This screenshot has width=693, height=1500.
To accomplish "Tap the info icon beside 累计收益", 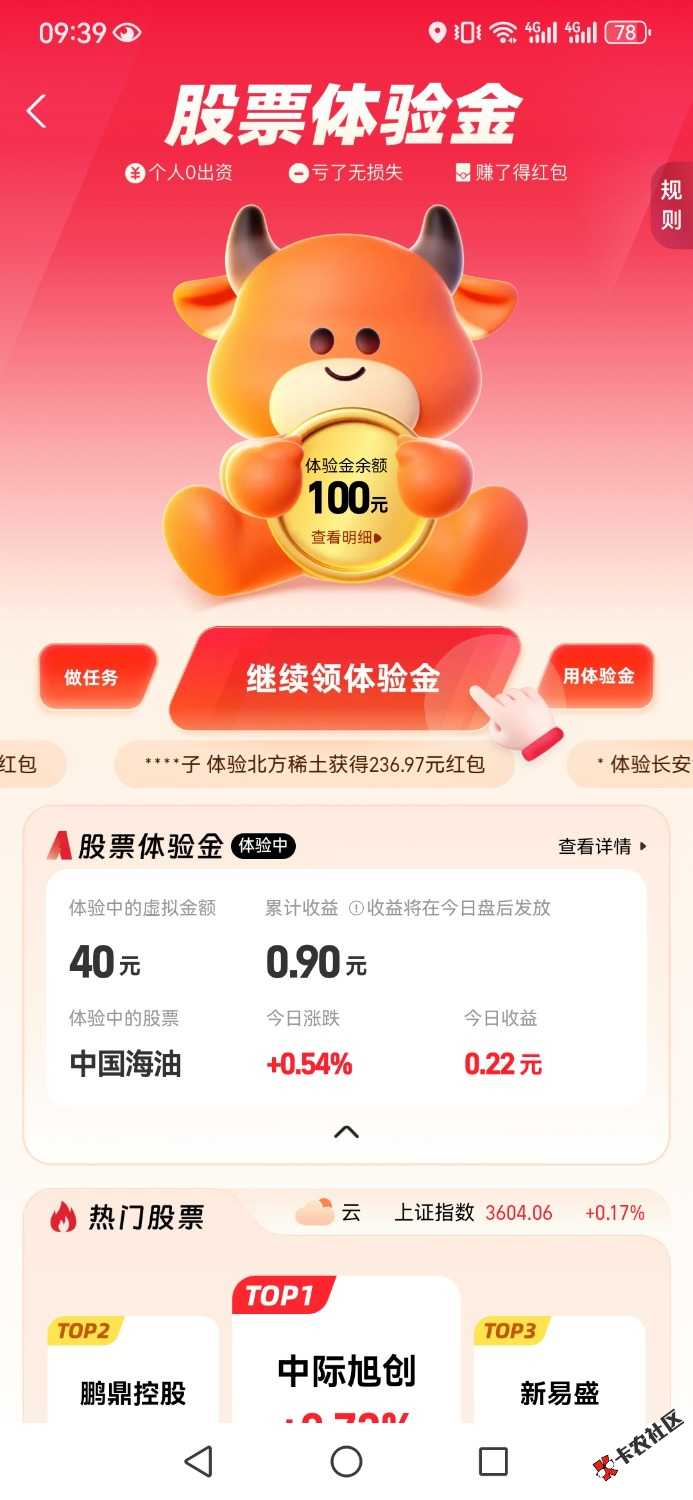I will 356,909.
